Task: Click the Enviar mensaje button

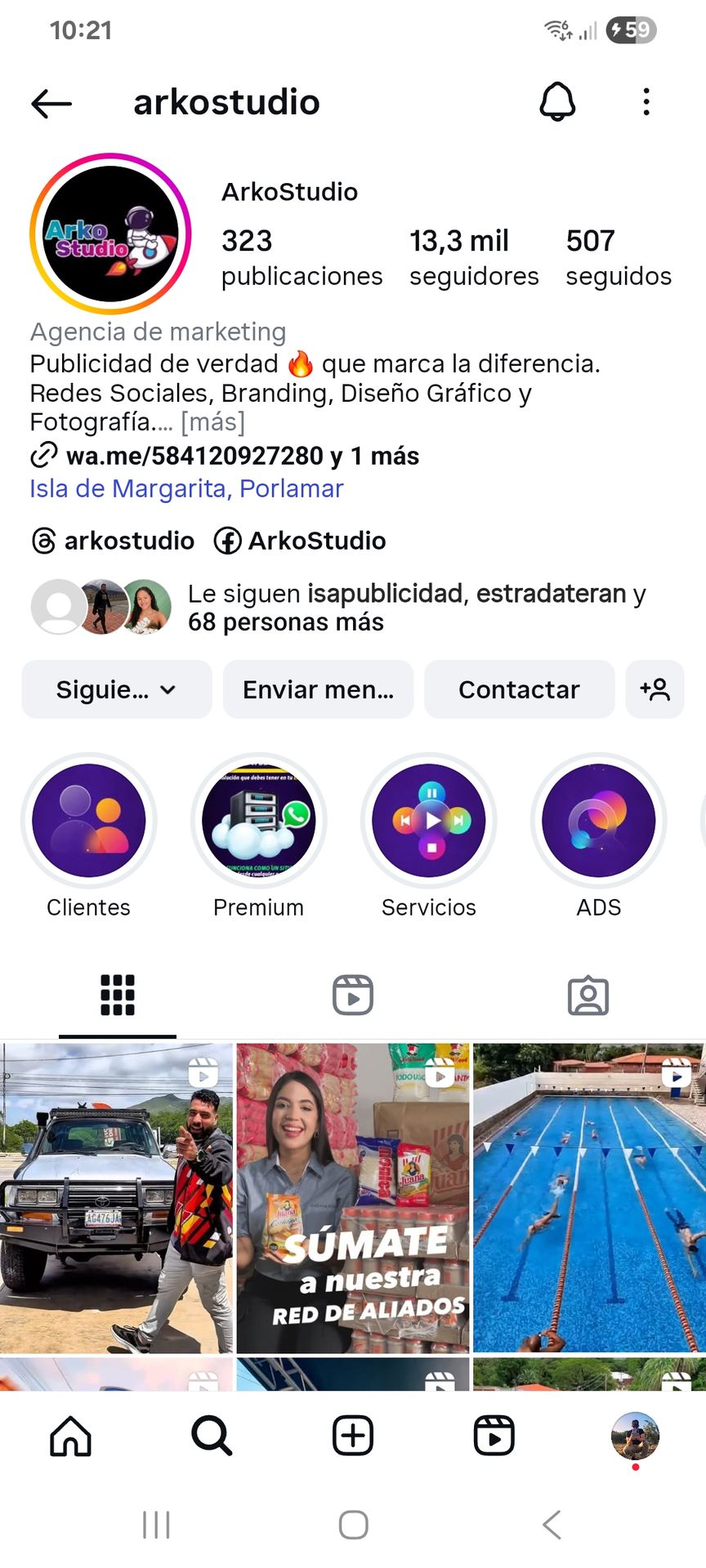Action: tap(318, 689)
